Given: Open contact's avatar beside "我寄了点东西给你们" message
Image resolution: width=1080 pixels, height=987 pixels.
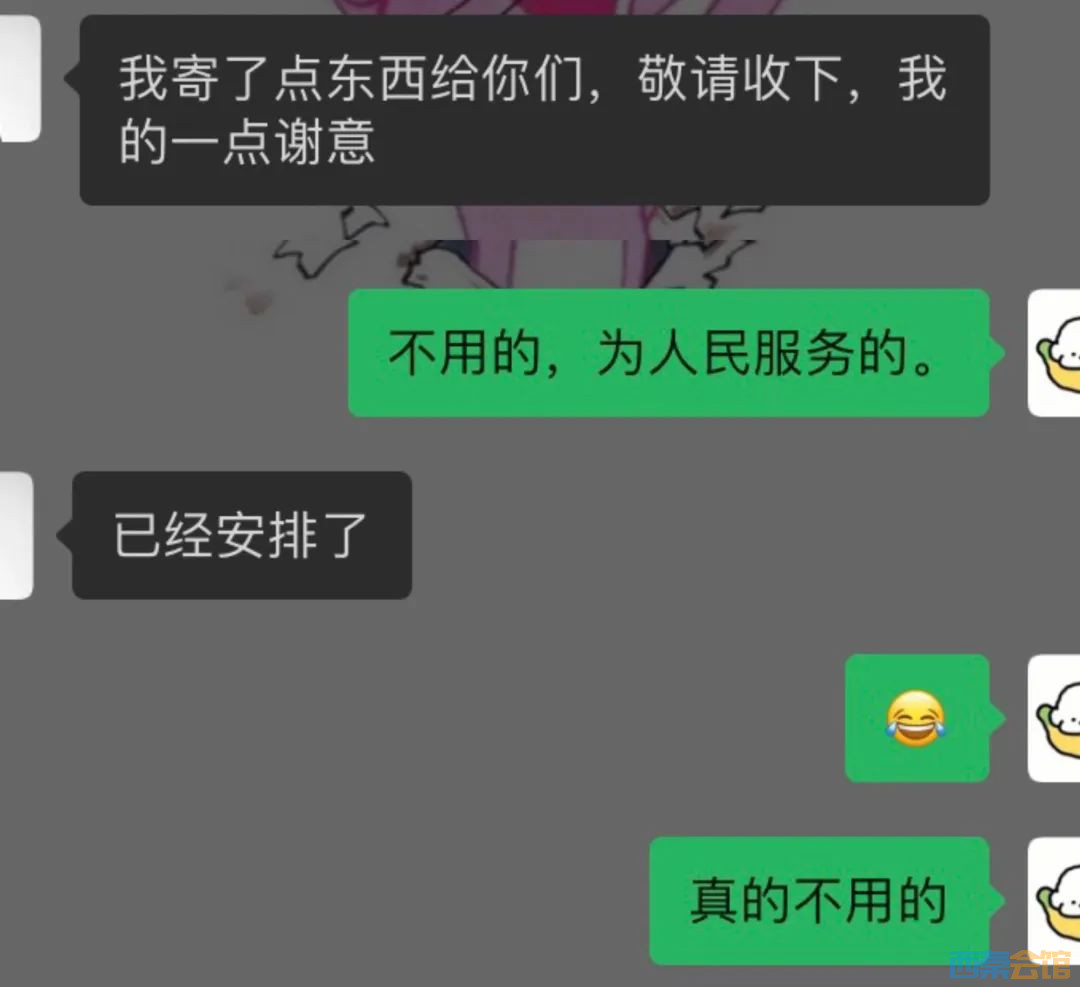Looking at the screenshot, I should (19, 78).
